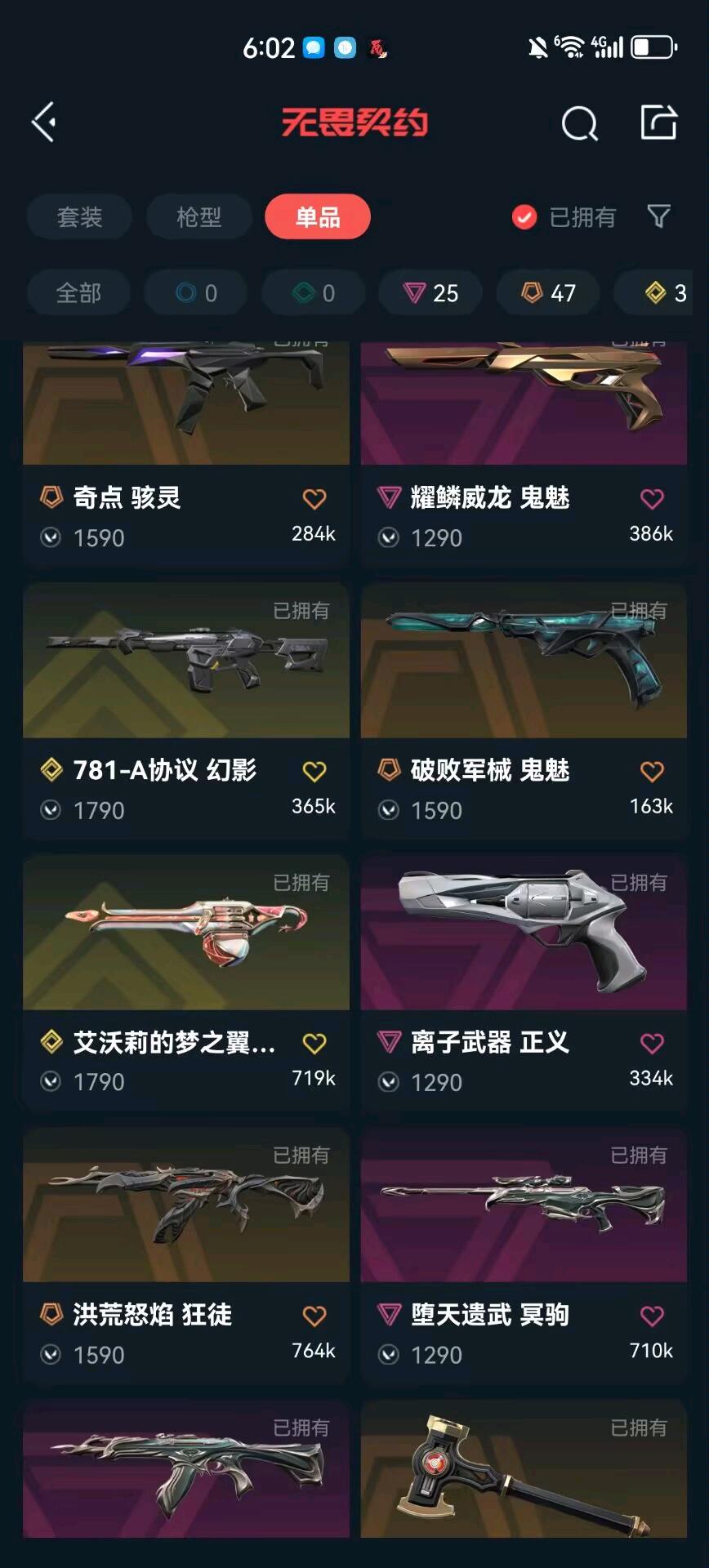Select the 全部 chip
This screenshot has width=709, height=1568.
[78, 293]
